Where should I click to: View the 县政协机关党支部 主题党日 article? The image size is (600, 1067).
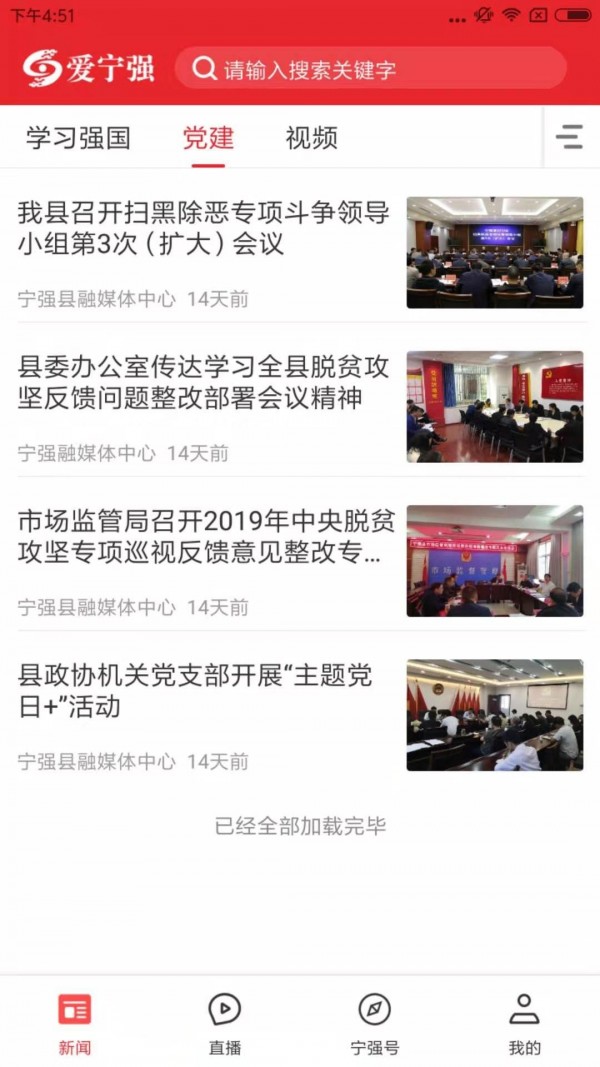click(x=204, y=690)
